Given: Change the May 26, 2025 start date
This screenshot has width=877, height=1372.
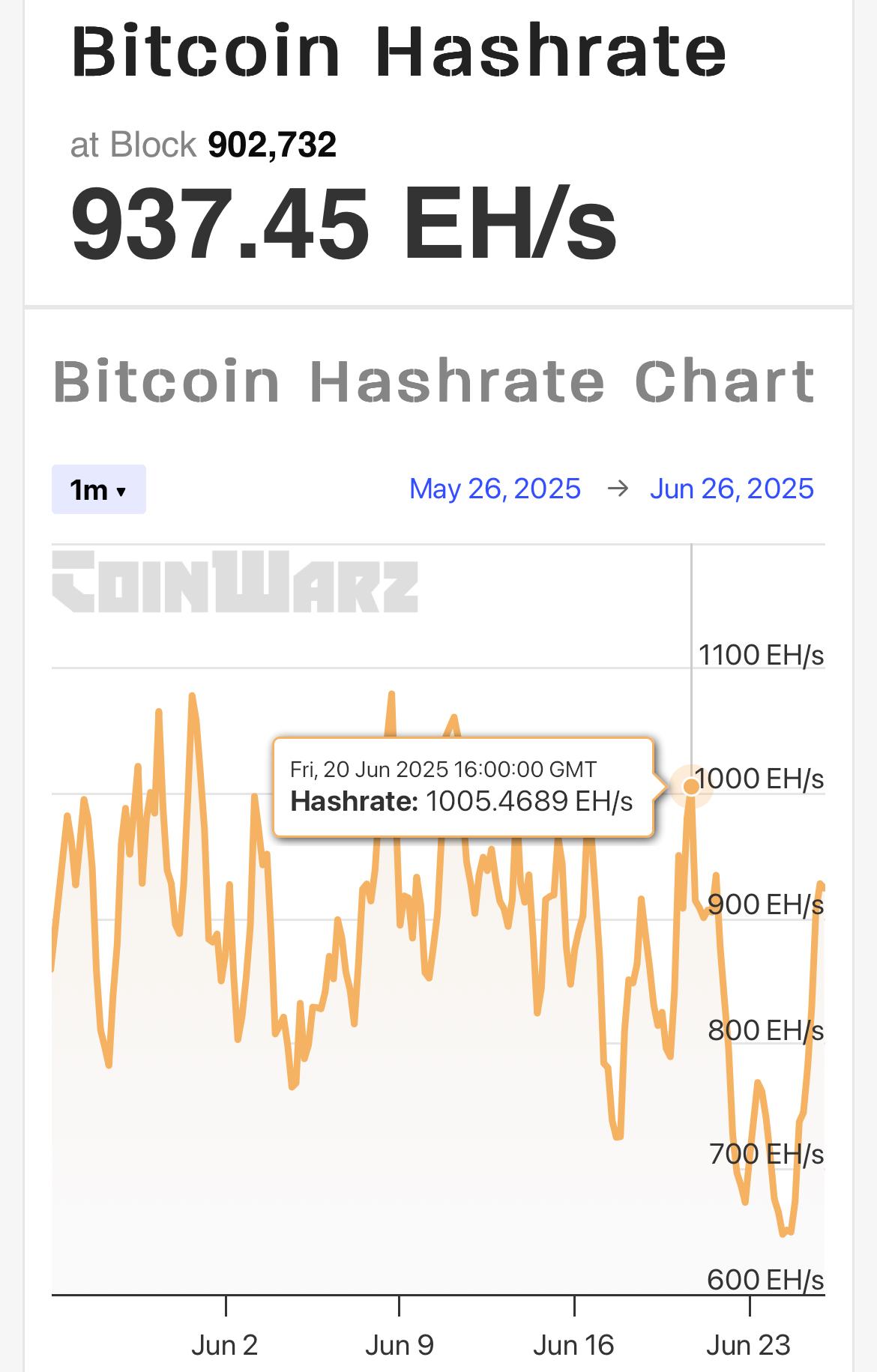Looking at the screenshot, I should coord(495,489).
